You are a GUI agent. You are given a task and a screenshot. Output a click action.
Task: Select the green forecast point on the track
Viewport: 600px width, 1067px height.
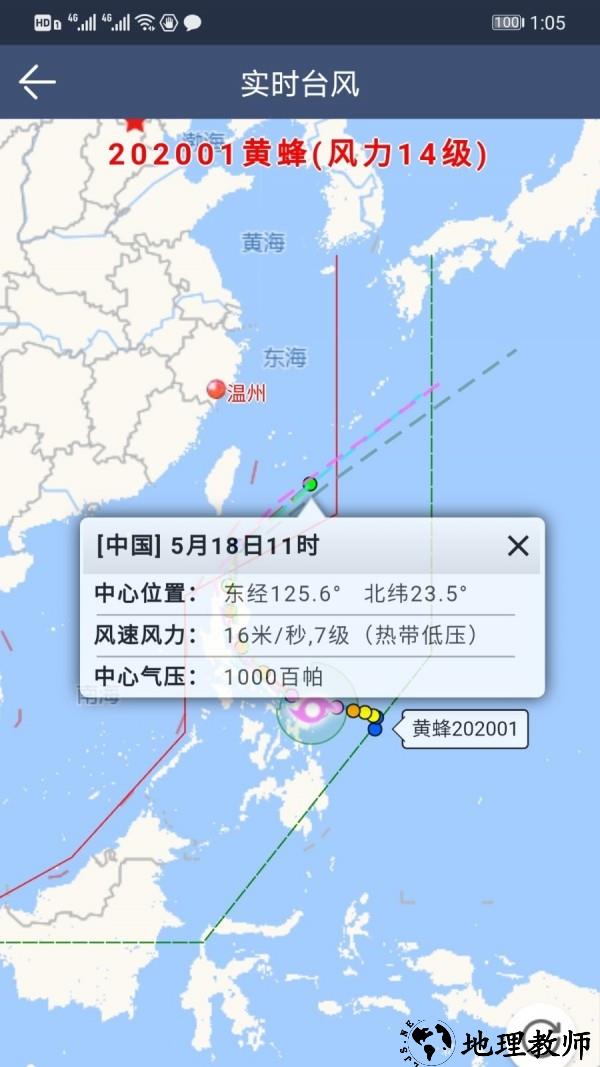pyautogui.click(x=310, y=484)
